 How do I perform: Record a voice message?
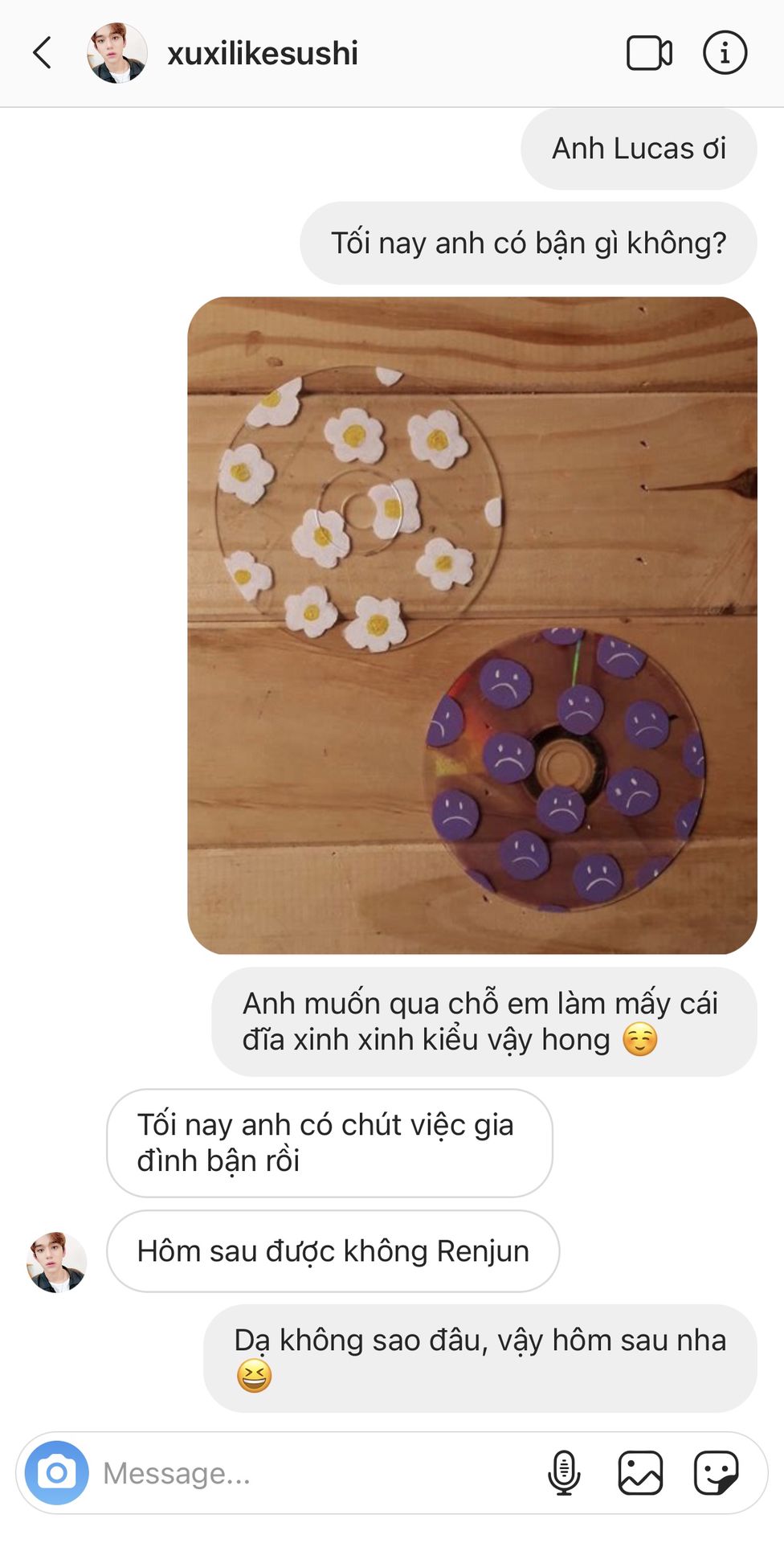564,1472
